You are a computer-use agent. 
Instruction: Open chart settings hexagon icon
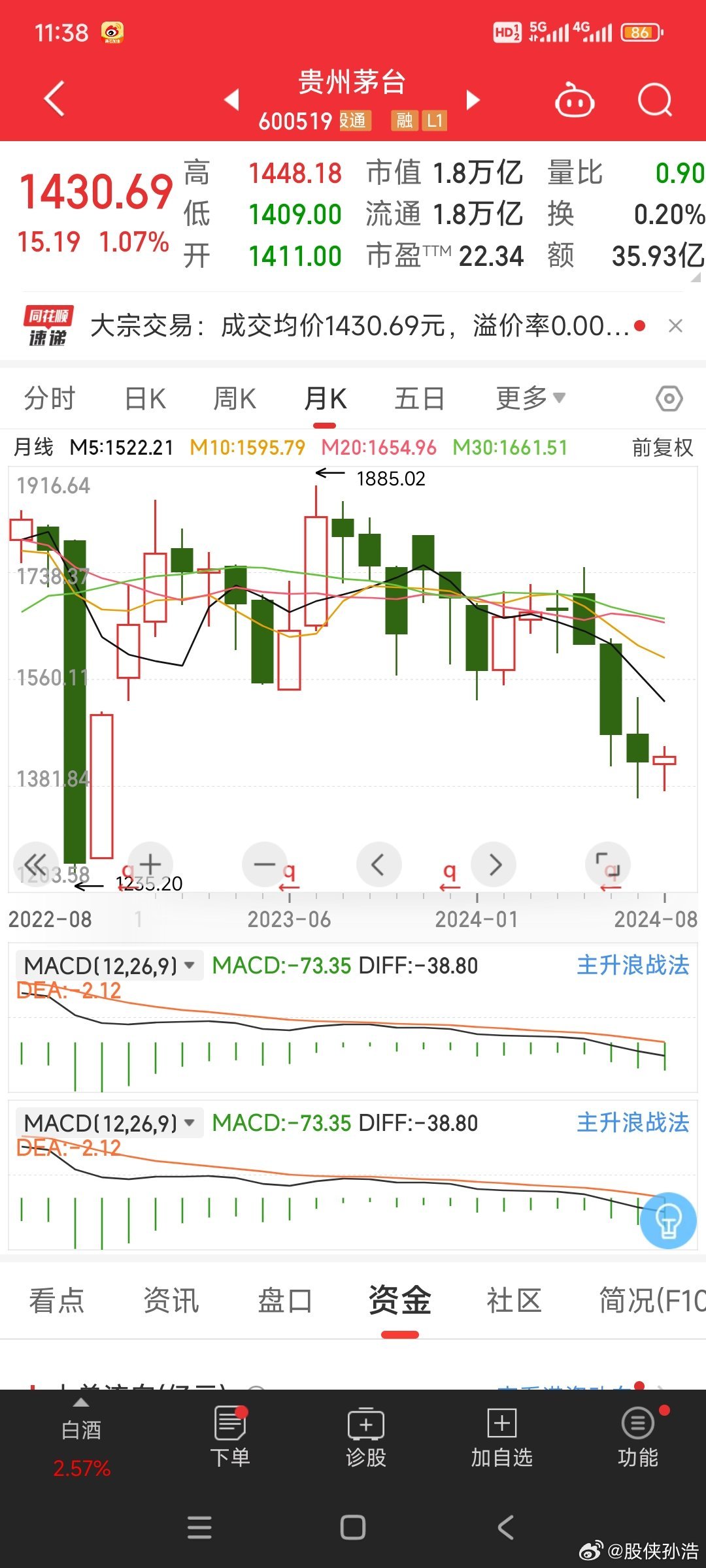click(669, 399)
